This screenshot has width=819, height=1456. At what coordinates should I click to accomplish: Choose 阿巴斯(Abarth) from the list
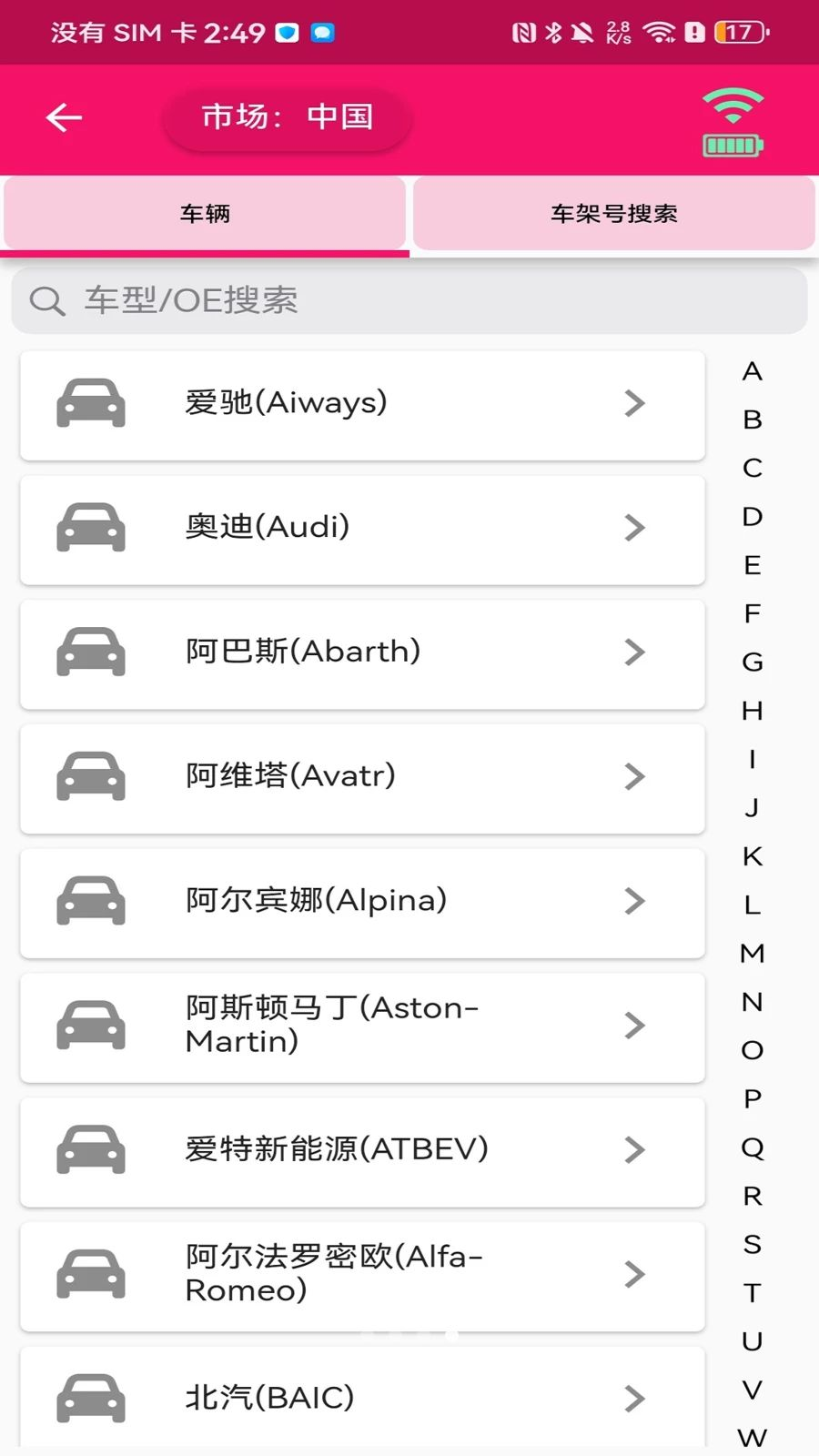pyautogui.click(x=362, y=652)
